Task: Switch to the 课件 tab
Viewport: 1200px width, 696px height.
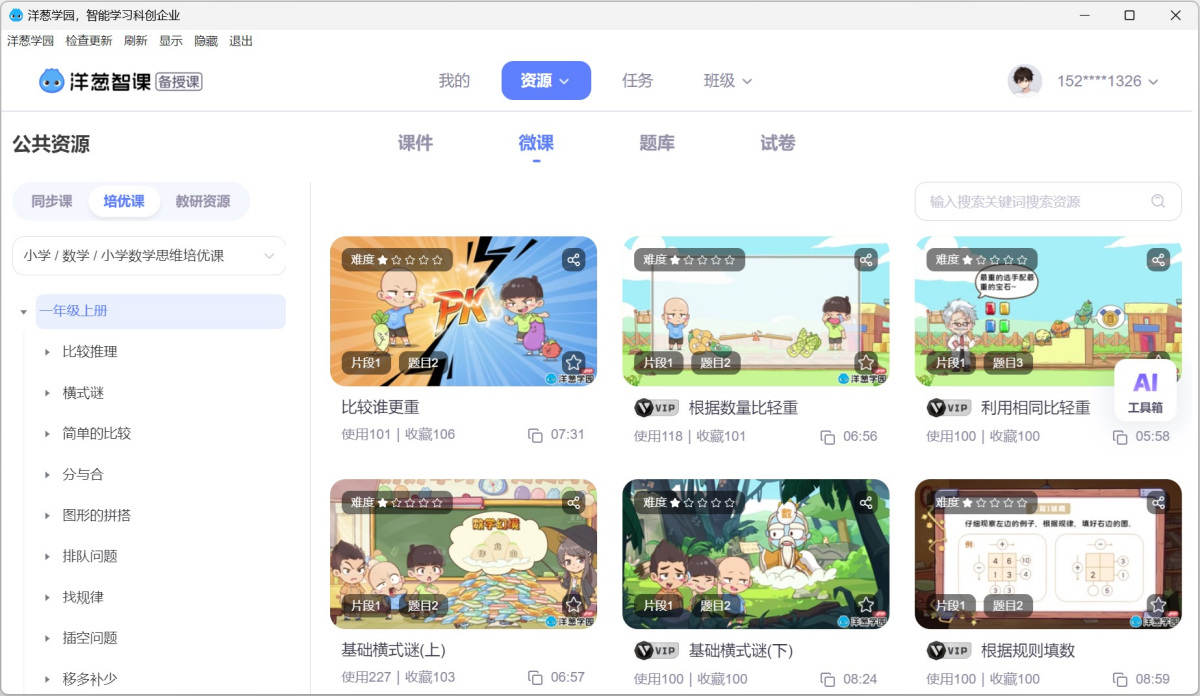Action: coord(415,143)
